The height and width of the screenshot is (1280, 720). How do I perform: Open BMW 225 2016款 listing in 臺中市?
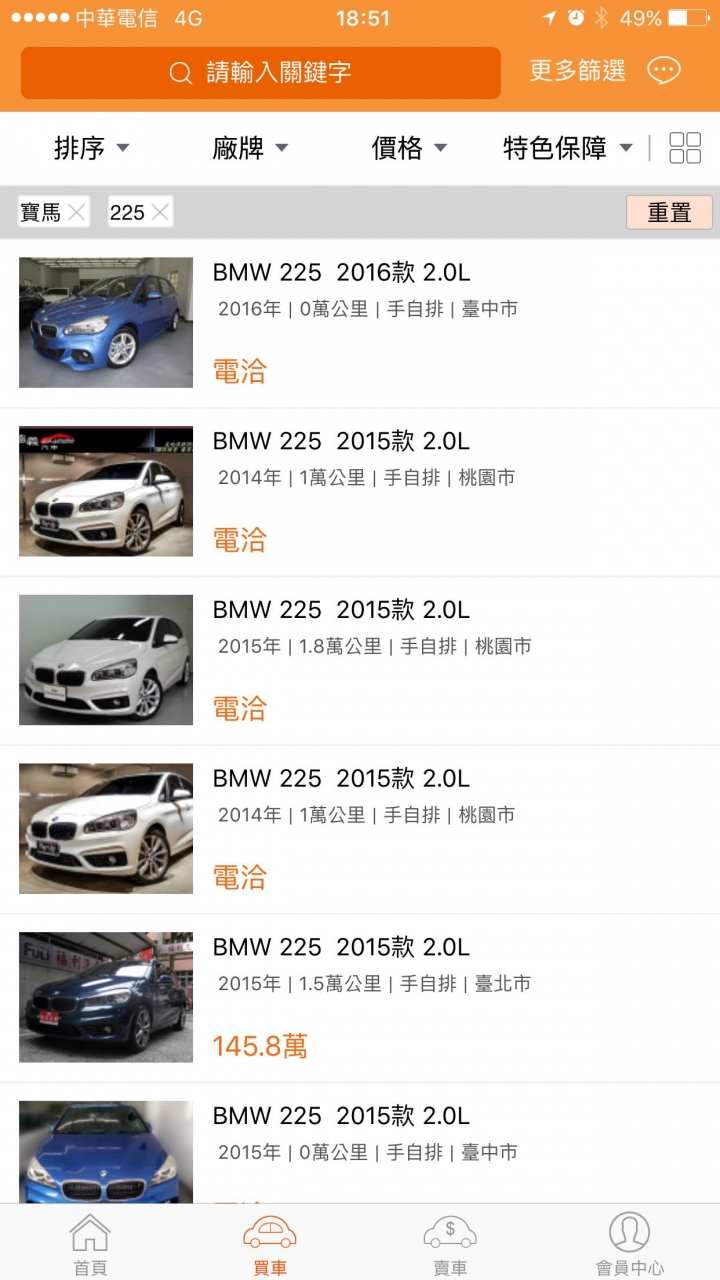click(x=360, y=324)
